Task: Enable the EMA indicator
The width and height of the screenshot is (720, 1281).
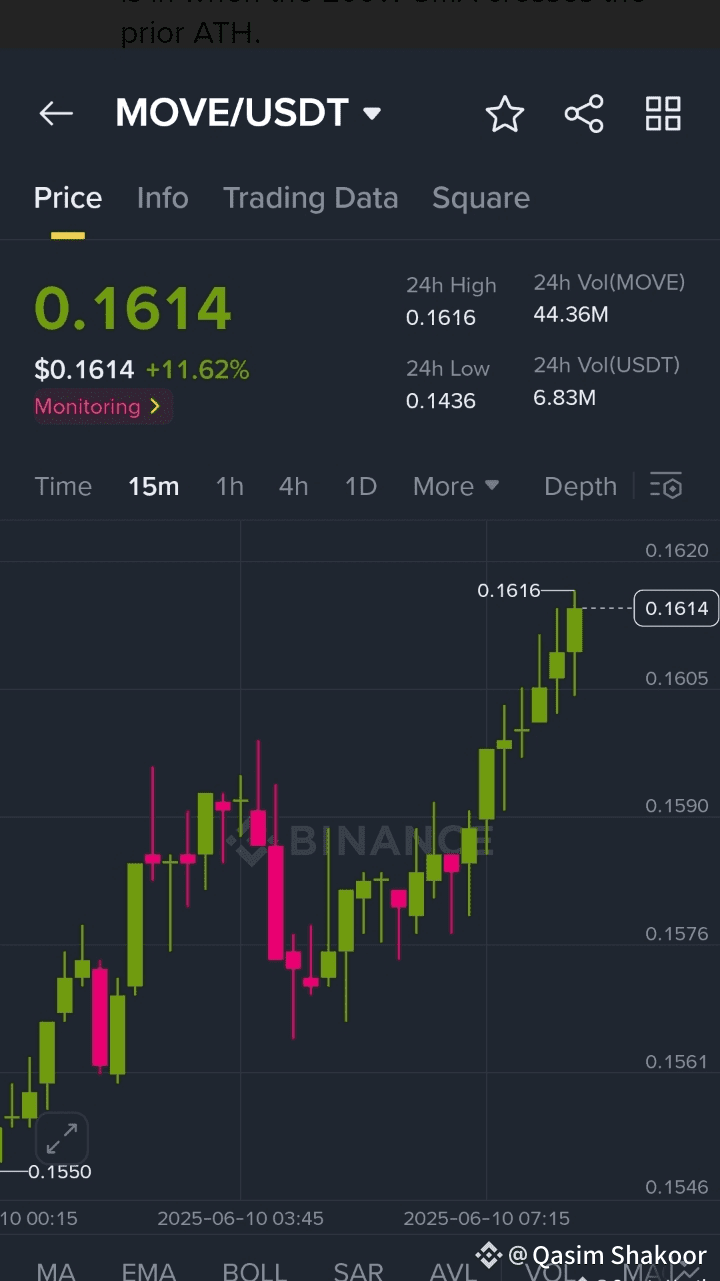Action: click(148, 1270)
